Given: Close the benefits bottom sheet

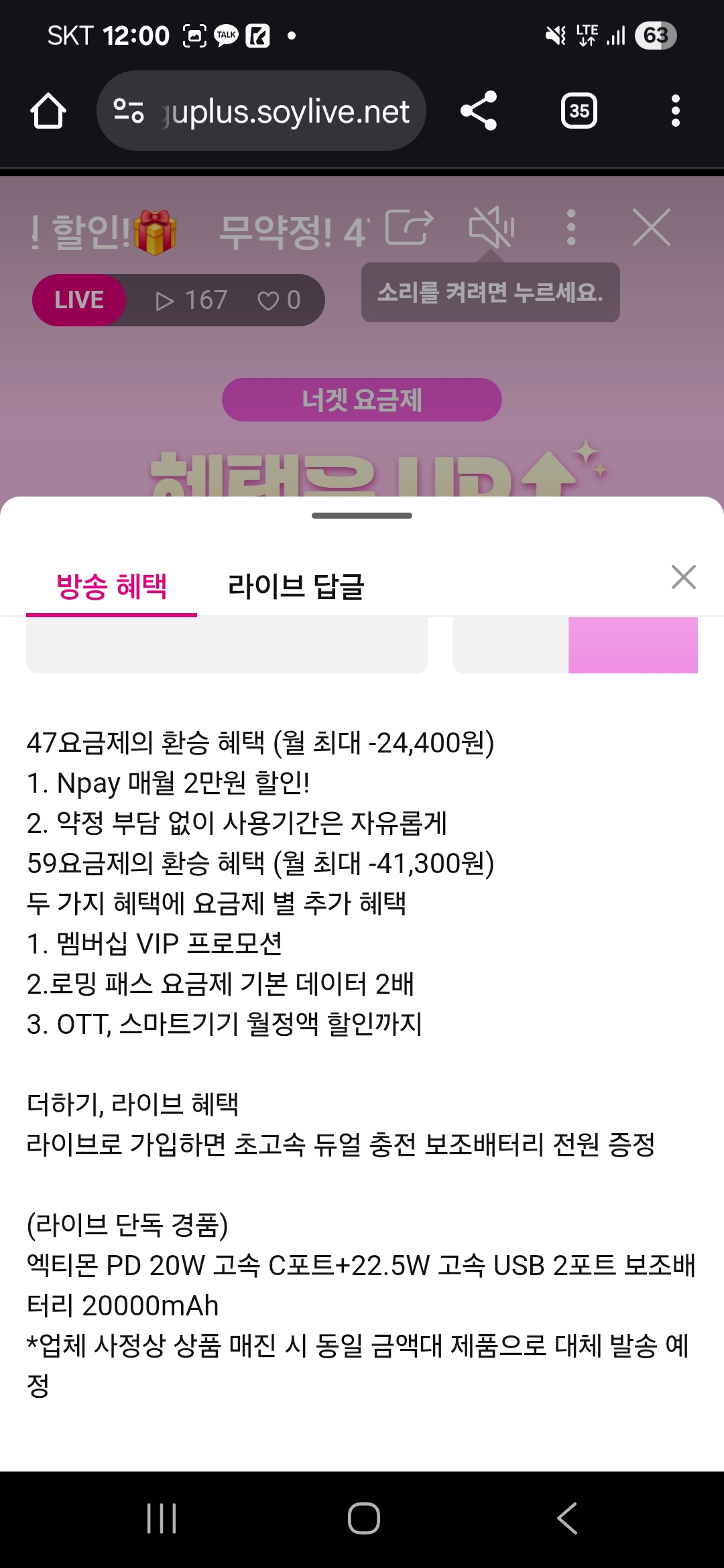Looking at the screenshot, I should pyautogui.click(x=684, y=577).
